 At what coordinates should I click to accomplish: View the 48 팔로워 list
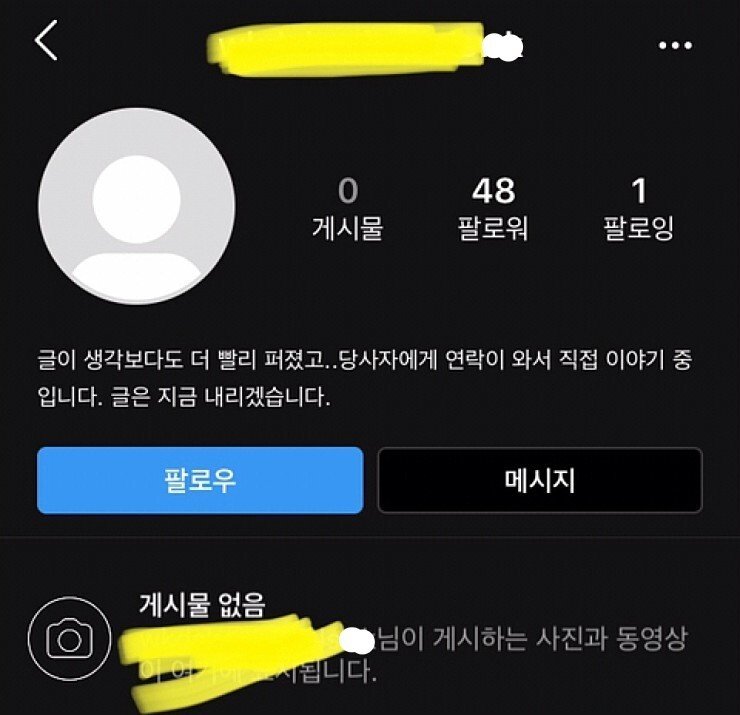click(x=492, y=208)
